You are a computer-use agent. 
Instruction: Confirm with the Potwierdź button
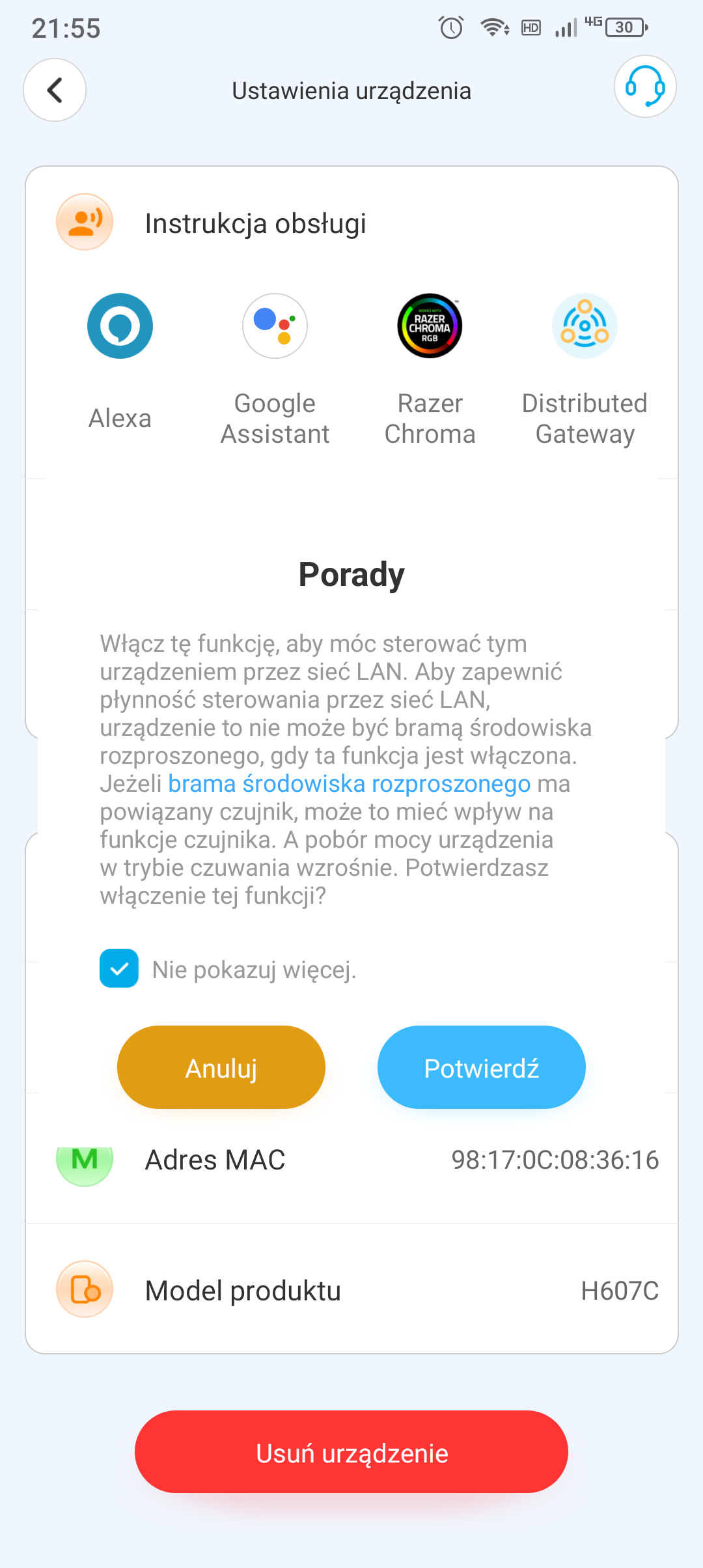click(x=482, y=1067)
